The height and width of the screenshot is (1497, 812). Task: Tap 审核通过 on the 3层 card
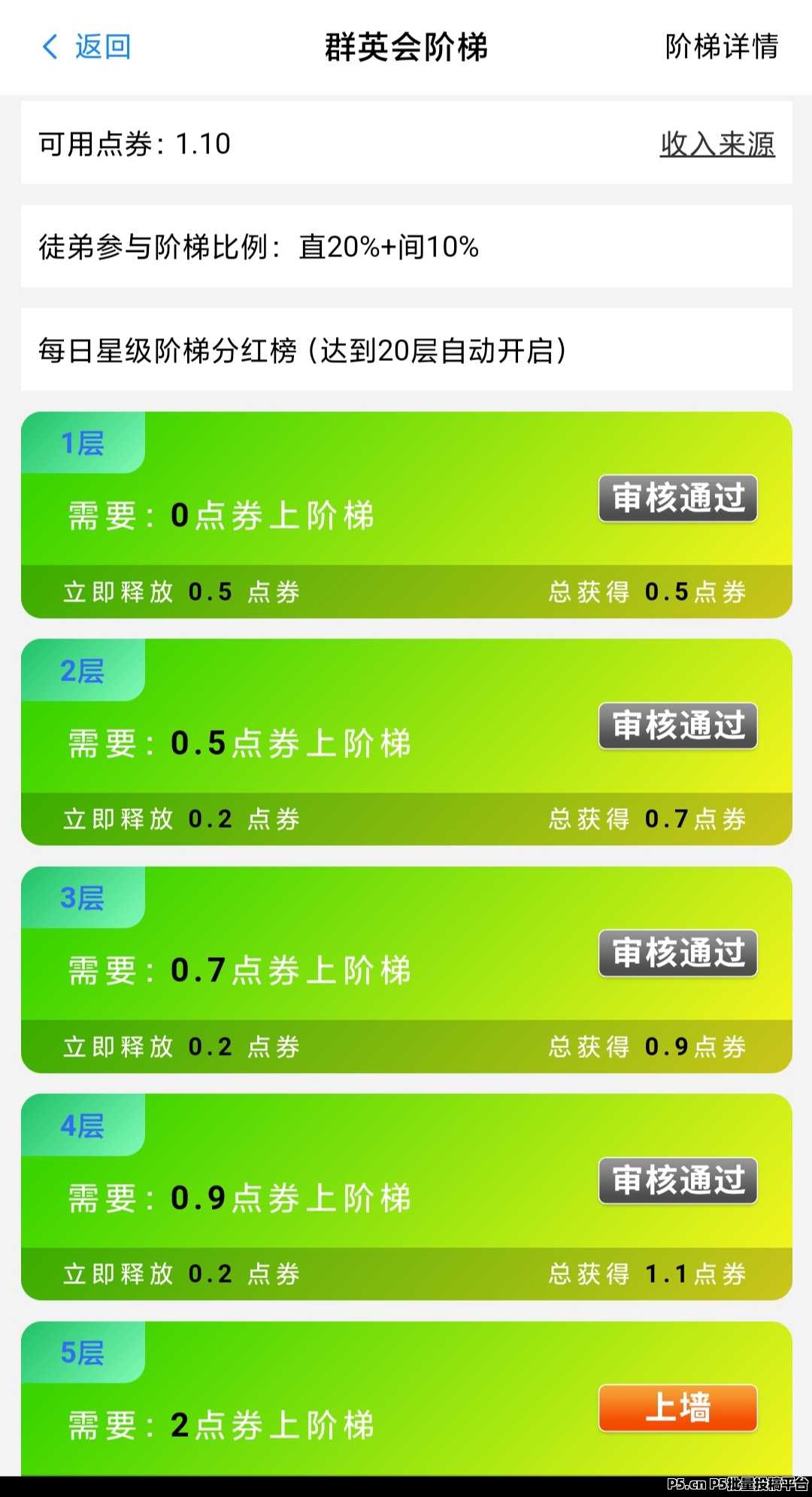pyautogui.click(x=677, y=953)
